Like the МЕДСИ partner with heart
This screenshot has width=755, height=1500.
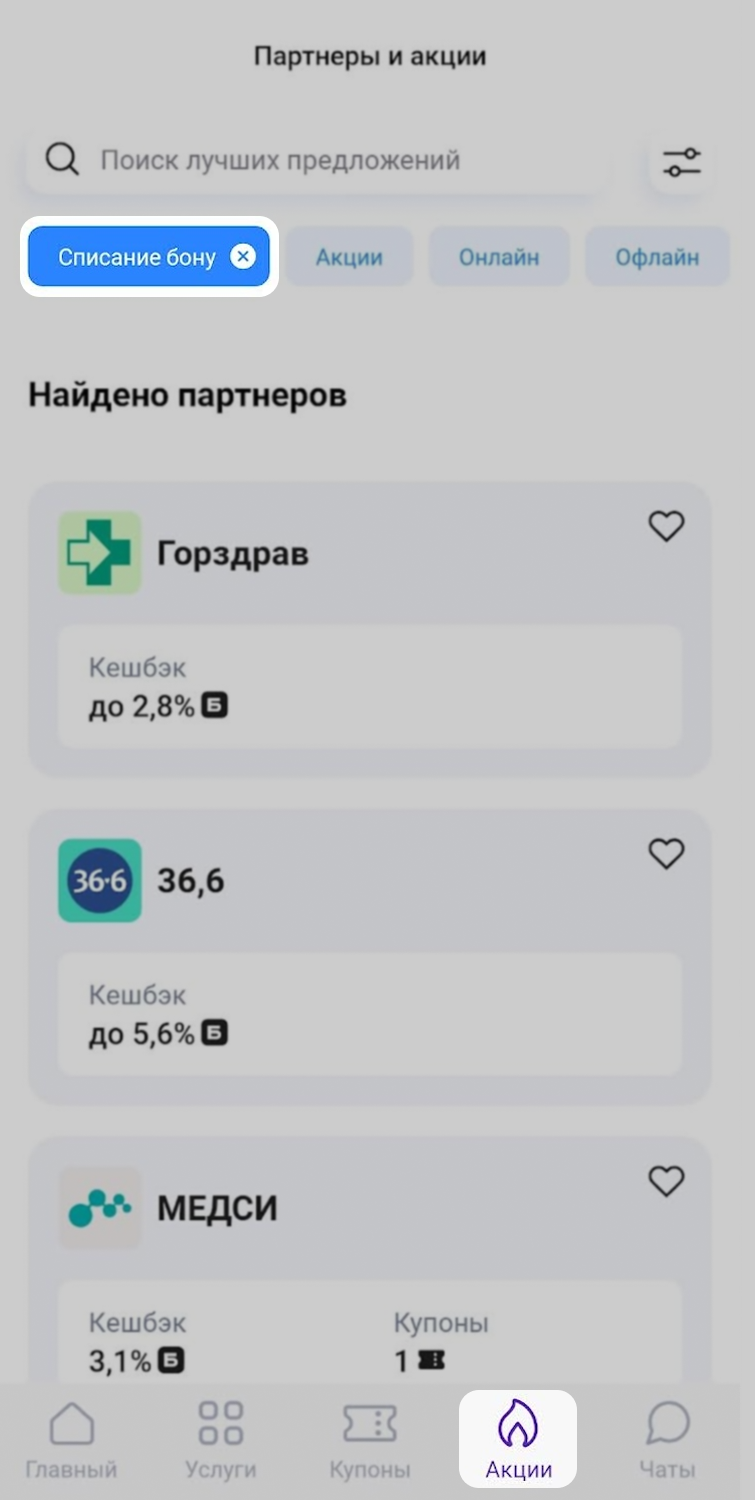(x=666, y=1182)
